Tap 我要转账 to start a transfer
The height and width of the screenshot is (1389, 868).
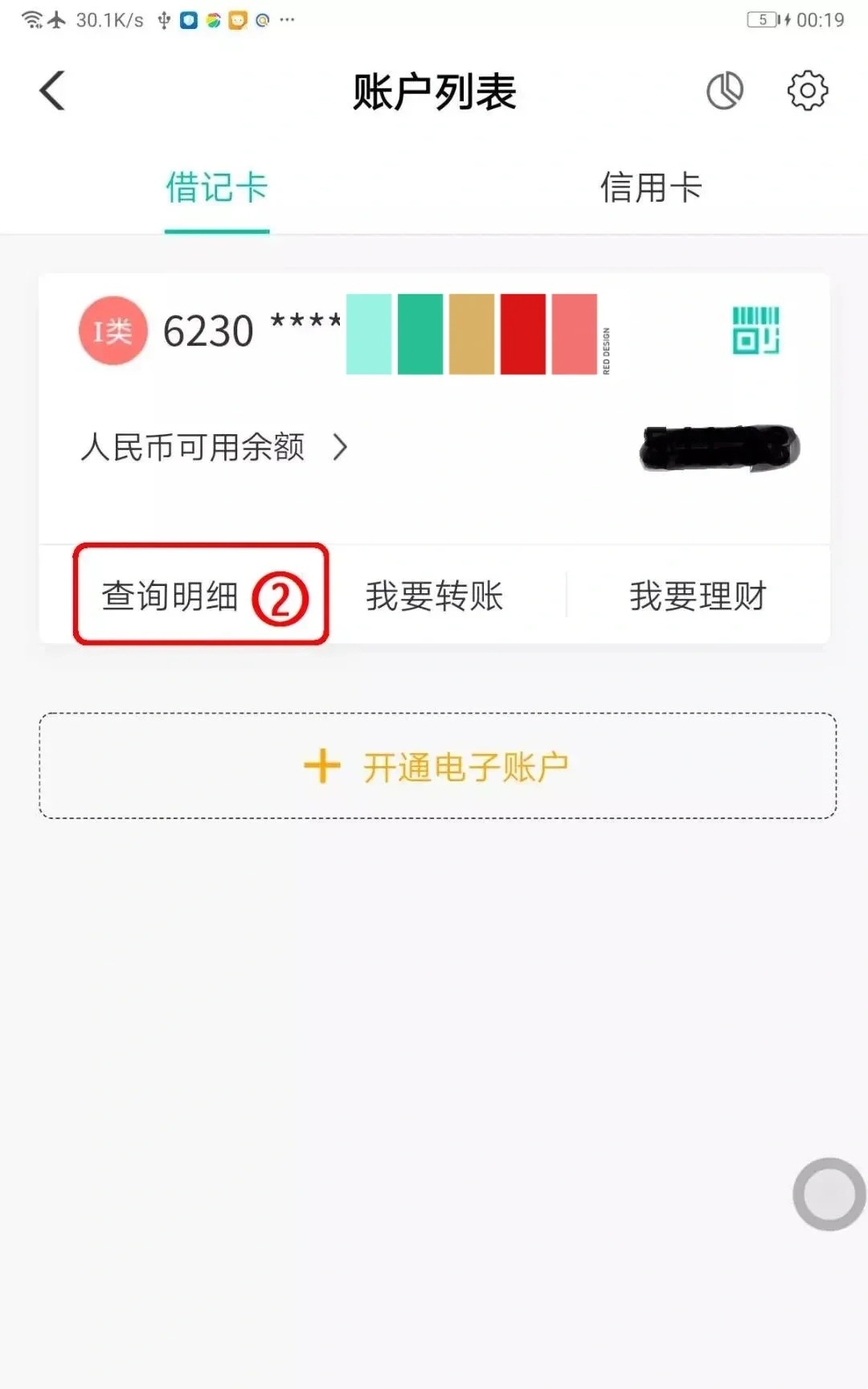(435, 595)
